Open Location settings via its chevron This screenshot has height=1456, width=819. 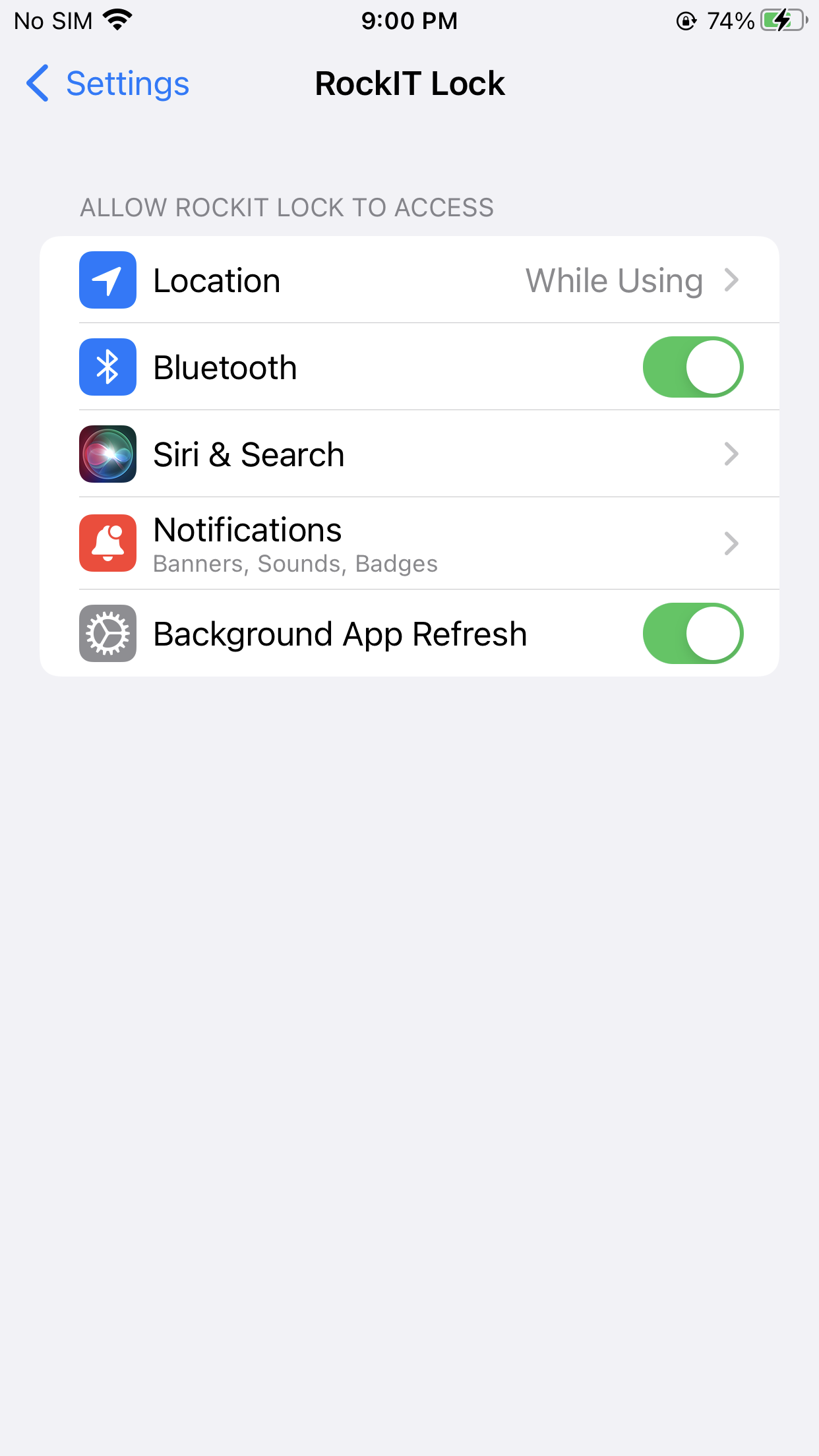coord(731,280)
